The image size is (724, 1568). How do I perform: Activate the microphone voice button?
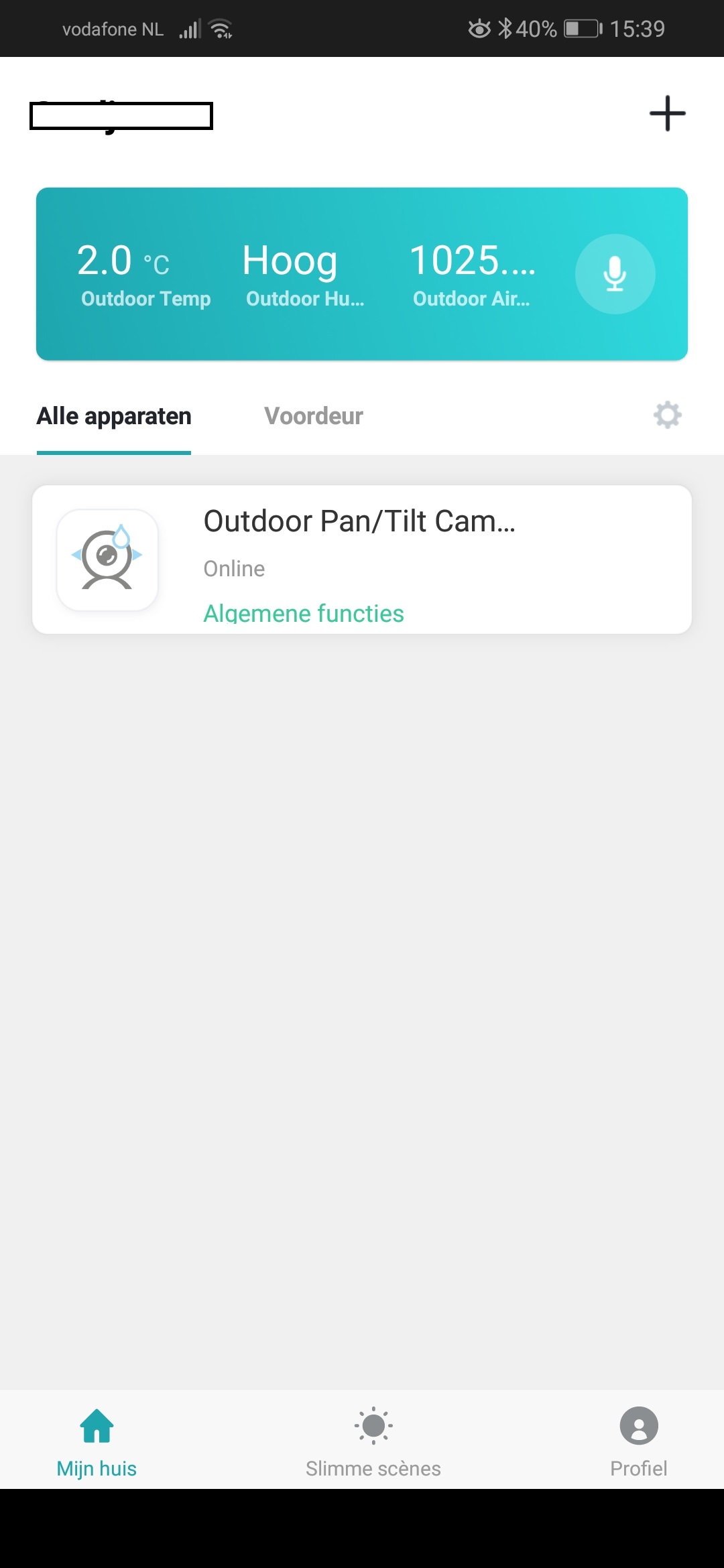615,273
